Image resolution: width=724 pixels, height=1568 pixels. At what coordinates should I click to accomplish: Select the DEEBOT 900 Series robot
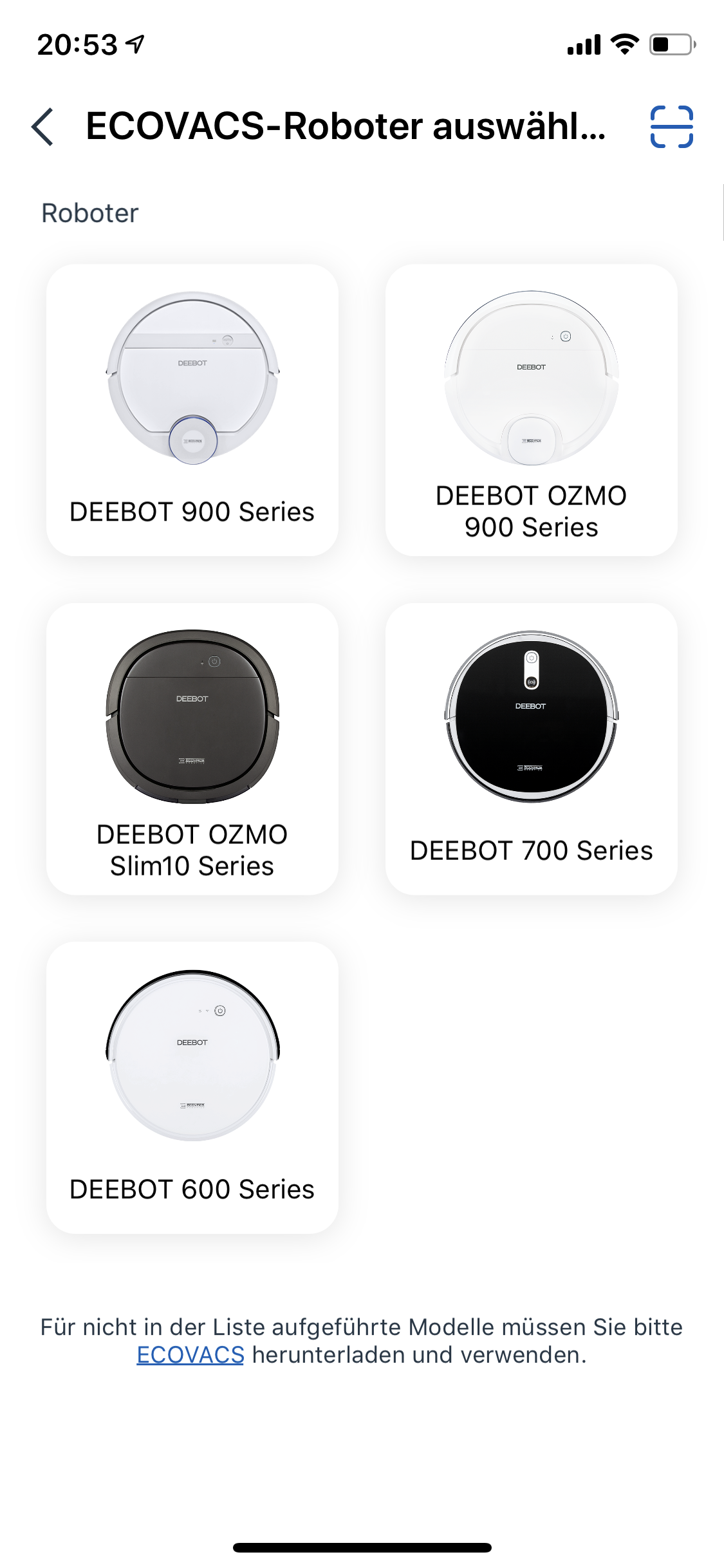(x=192, y=410)
